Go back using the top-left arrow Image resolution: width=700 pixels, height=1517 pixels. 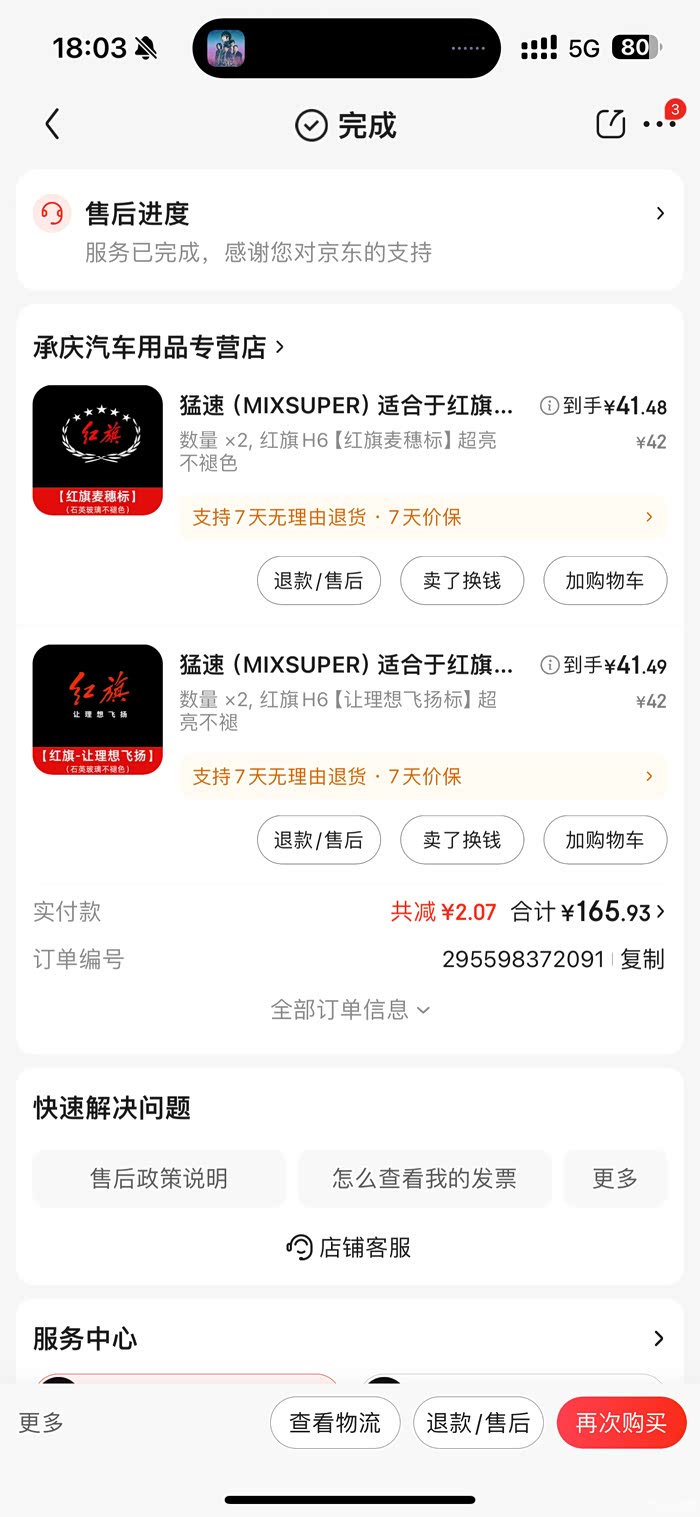[x=53, y=125]
